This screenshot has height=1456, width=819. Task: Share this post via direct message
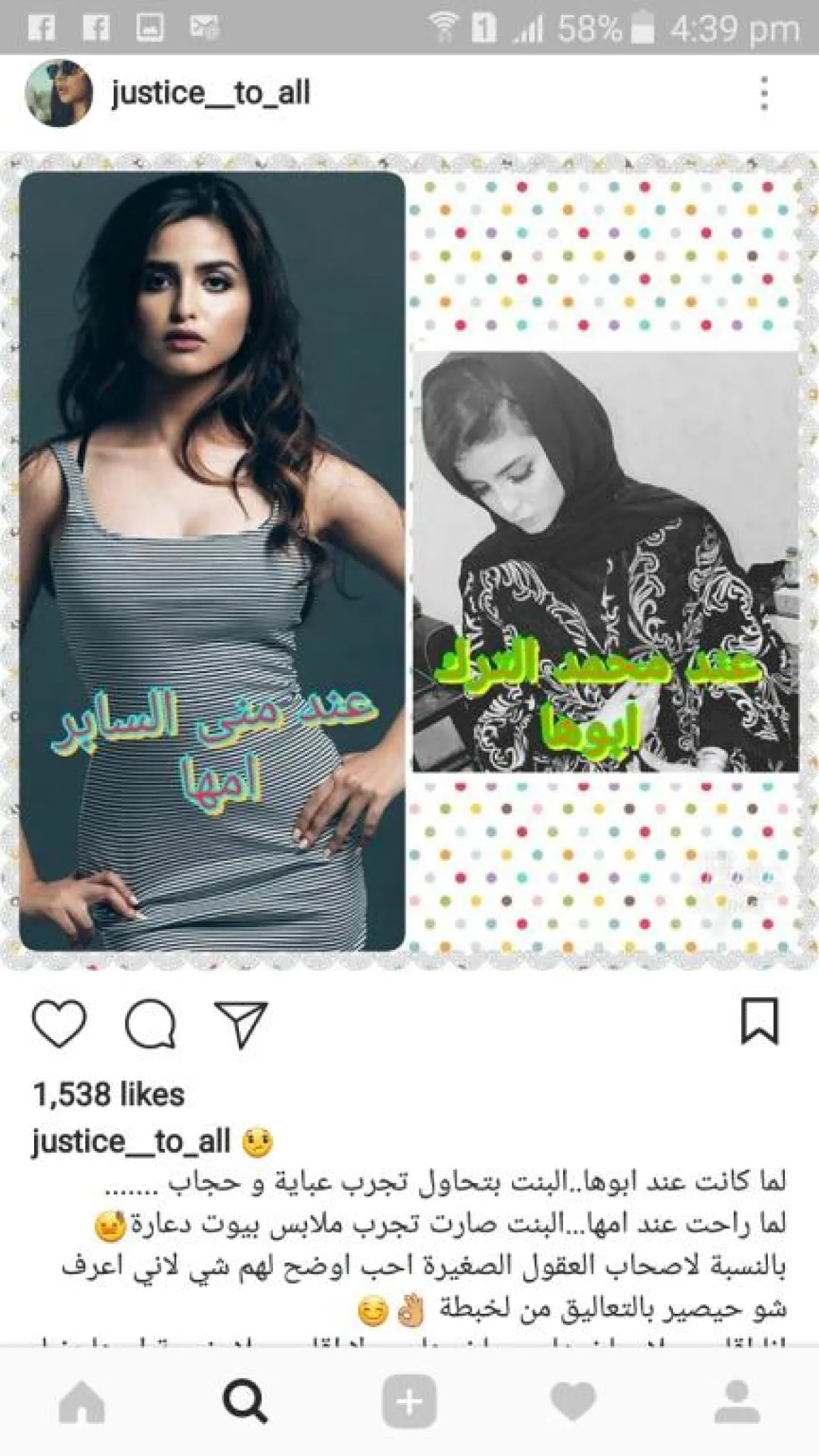pyautogui.click(x=240, y=1023)
